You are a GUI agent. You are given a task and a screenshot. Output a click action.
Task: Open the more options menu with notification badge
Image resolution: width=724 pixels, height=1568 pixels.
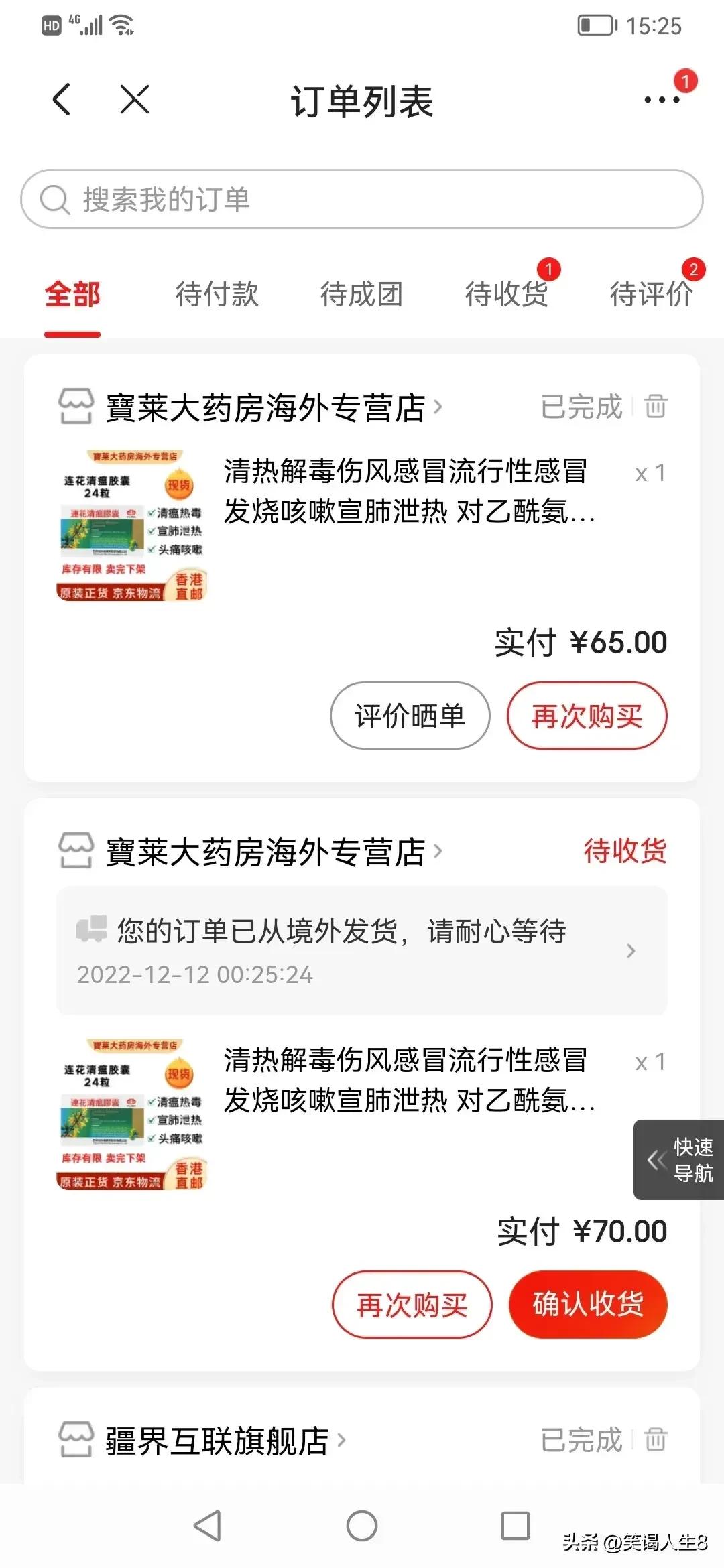tap(660, 101)
